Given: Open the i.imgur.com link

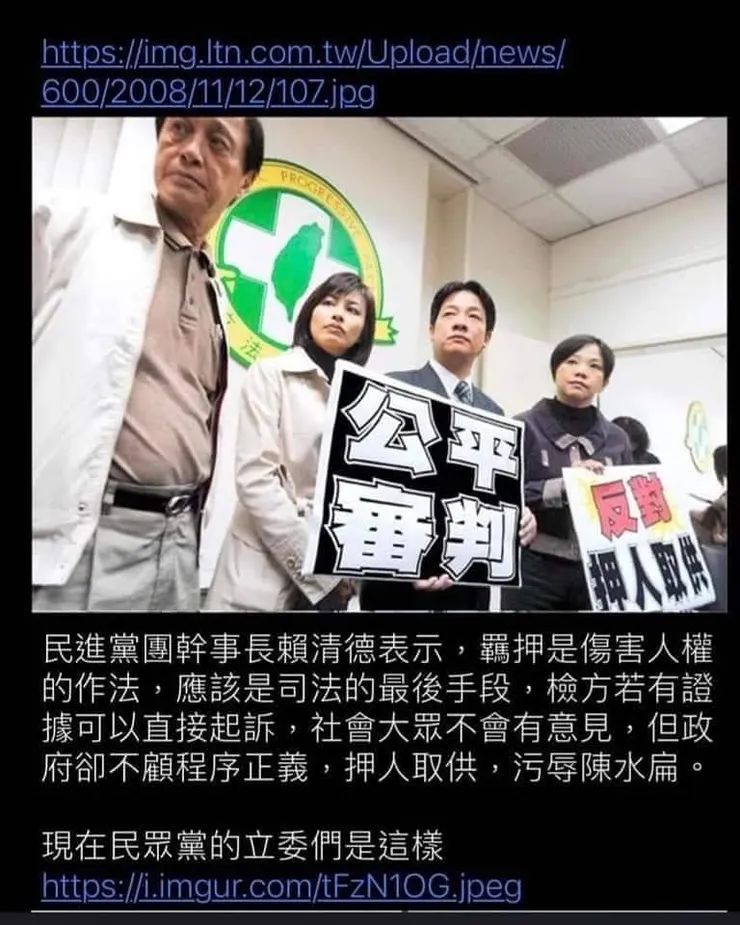Looking at the screenshot, I should 281,885.
